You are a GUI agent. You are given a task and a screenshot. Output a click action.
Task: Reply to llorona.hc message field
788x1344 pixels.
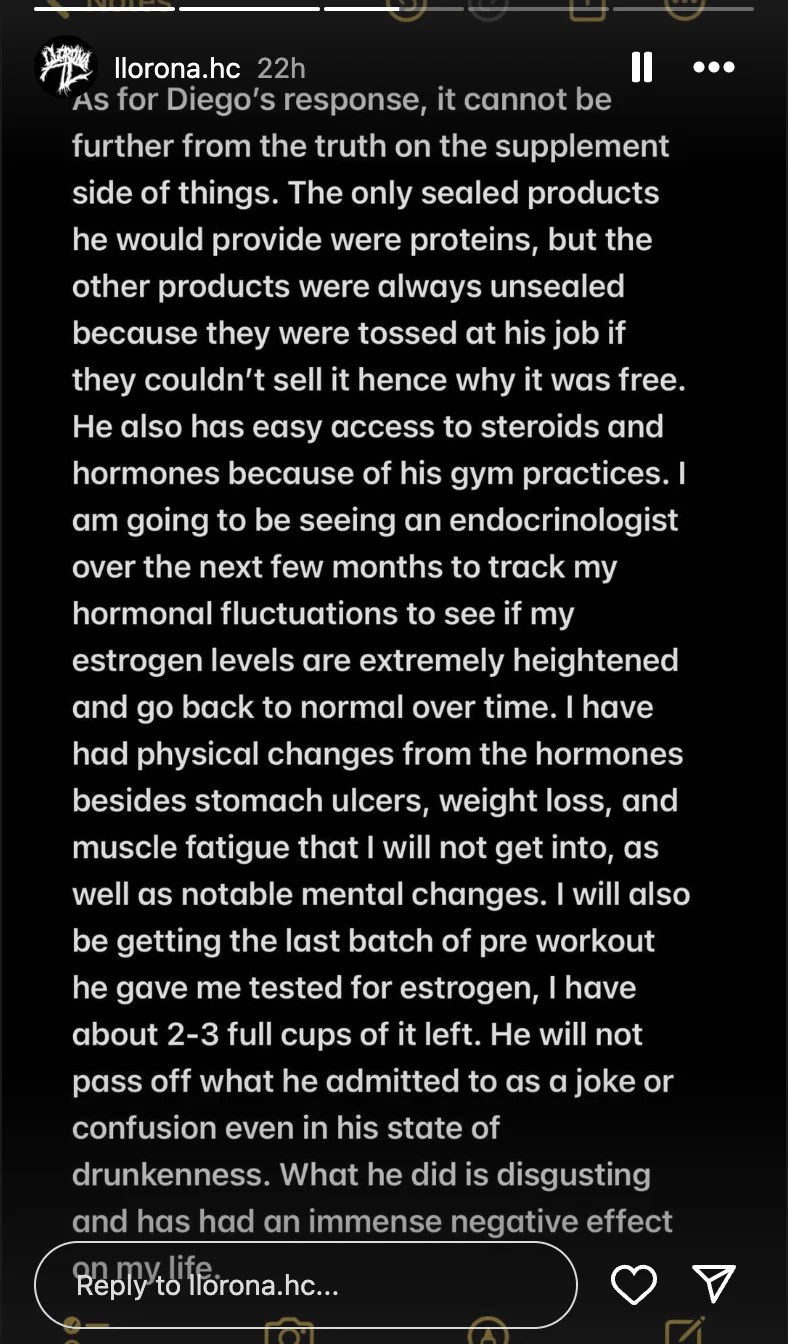coord(306,1285)
